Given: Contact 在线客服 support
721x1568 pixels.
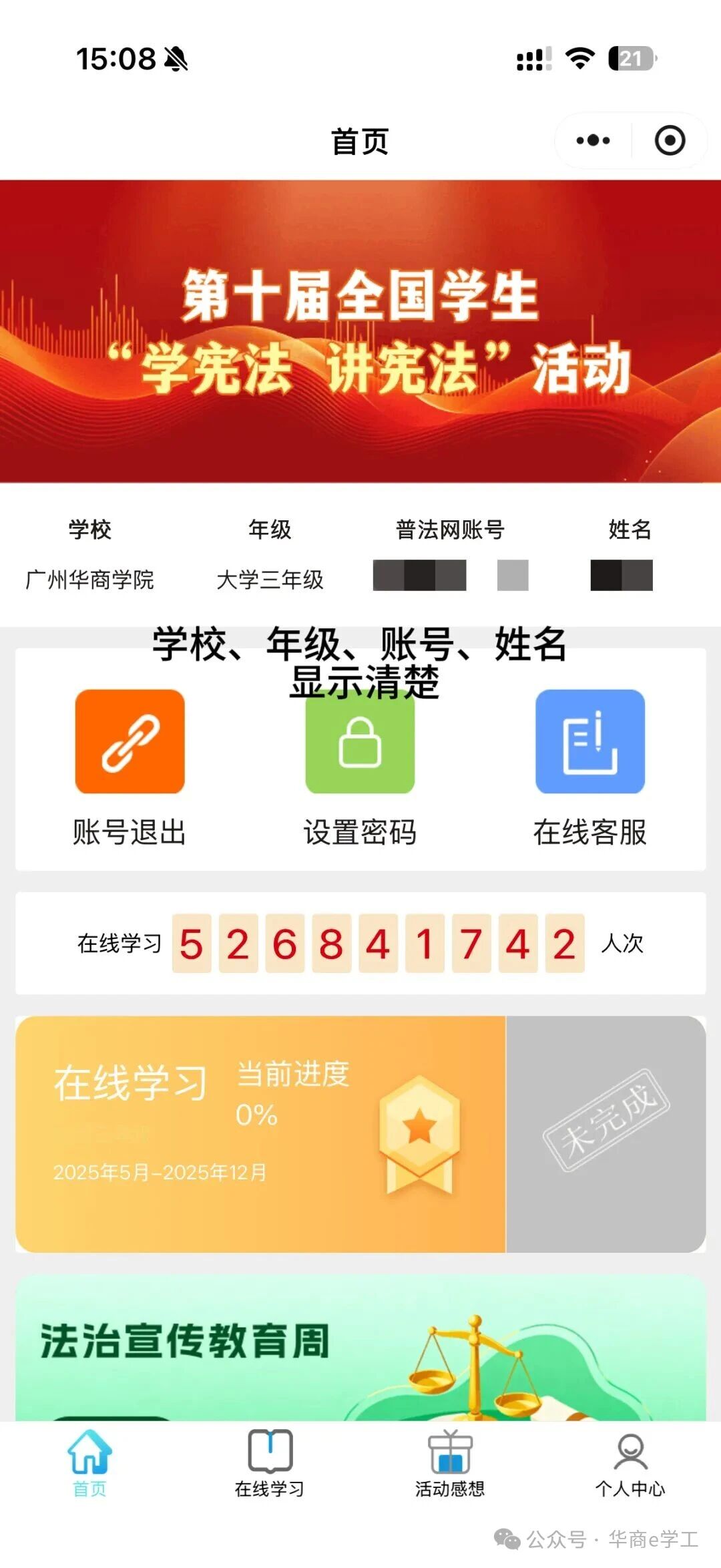Looking at the screenshot, I should click(x=590, y=768).
